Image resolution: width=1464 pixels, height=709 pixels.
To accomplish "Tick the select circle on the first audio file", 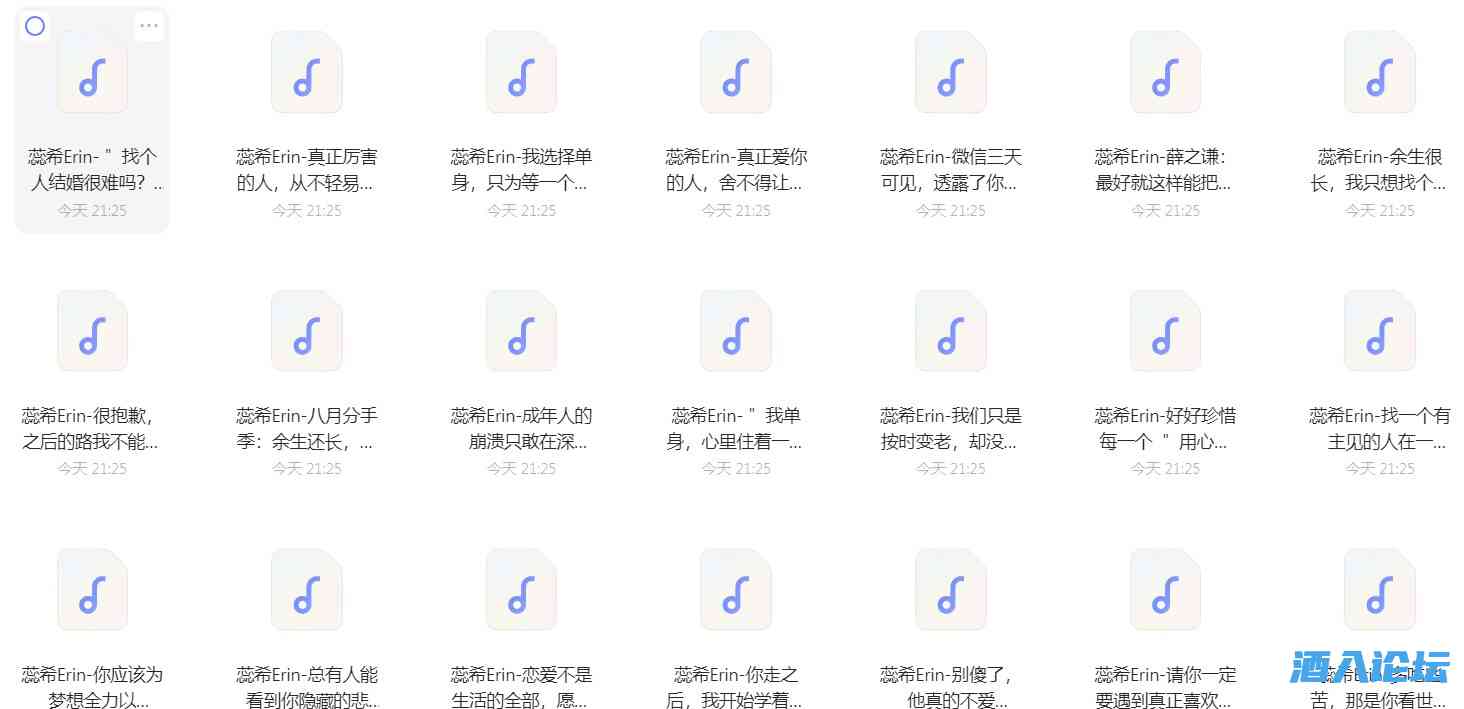I will tap(35, 26).
